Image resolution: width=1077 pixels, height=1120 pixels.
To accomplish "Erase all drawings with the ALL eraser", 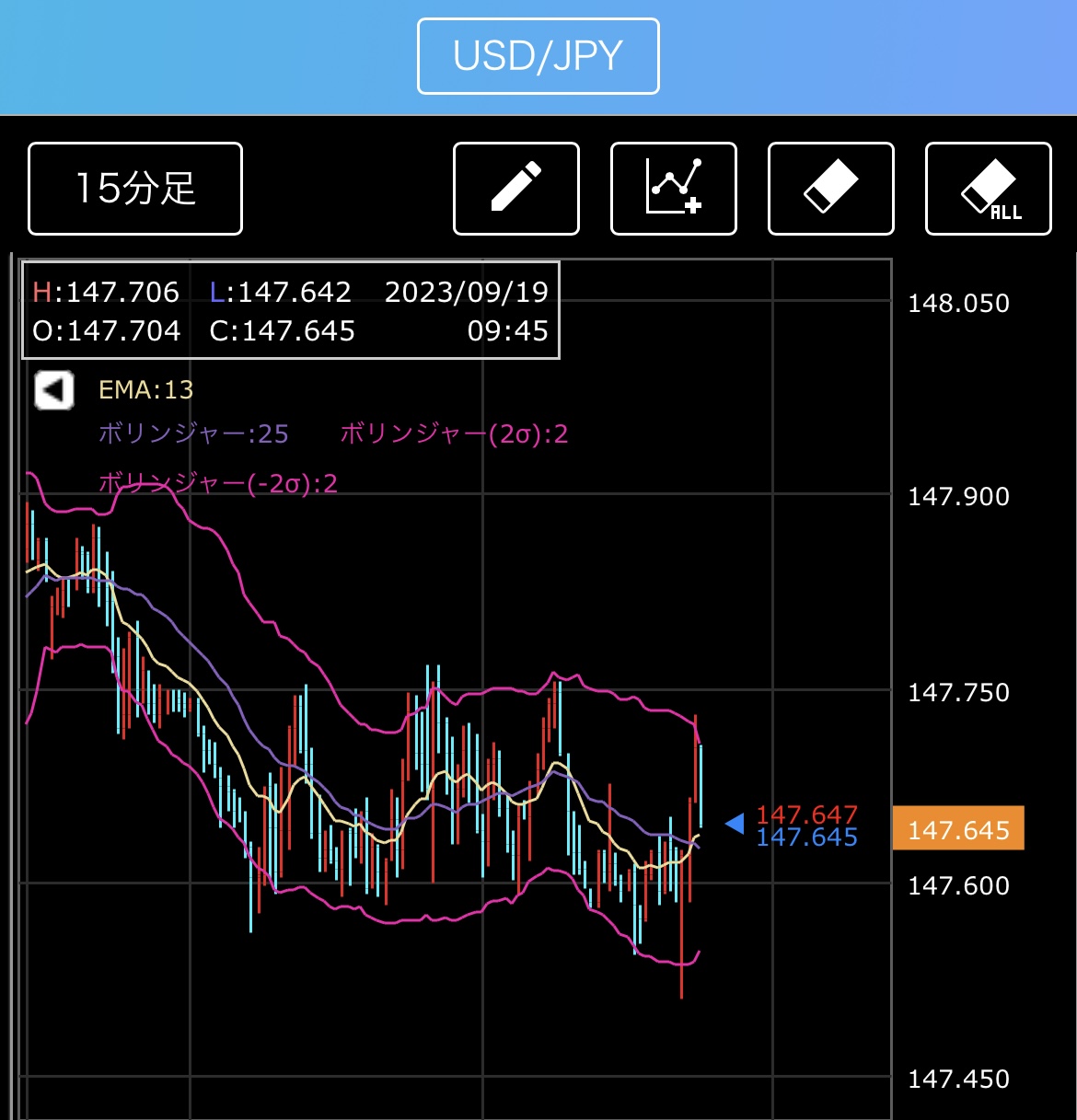I will 989,189.
